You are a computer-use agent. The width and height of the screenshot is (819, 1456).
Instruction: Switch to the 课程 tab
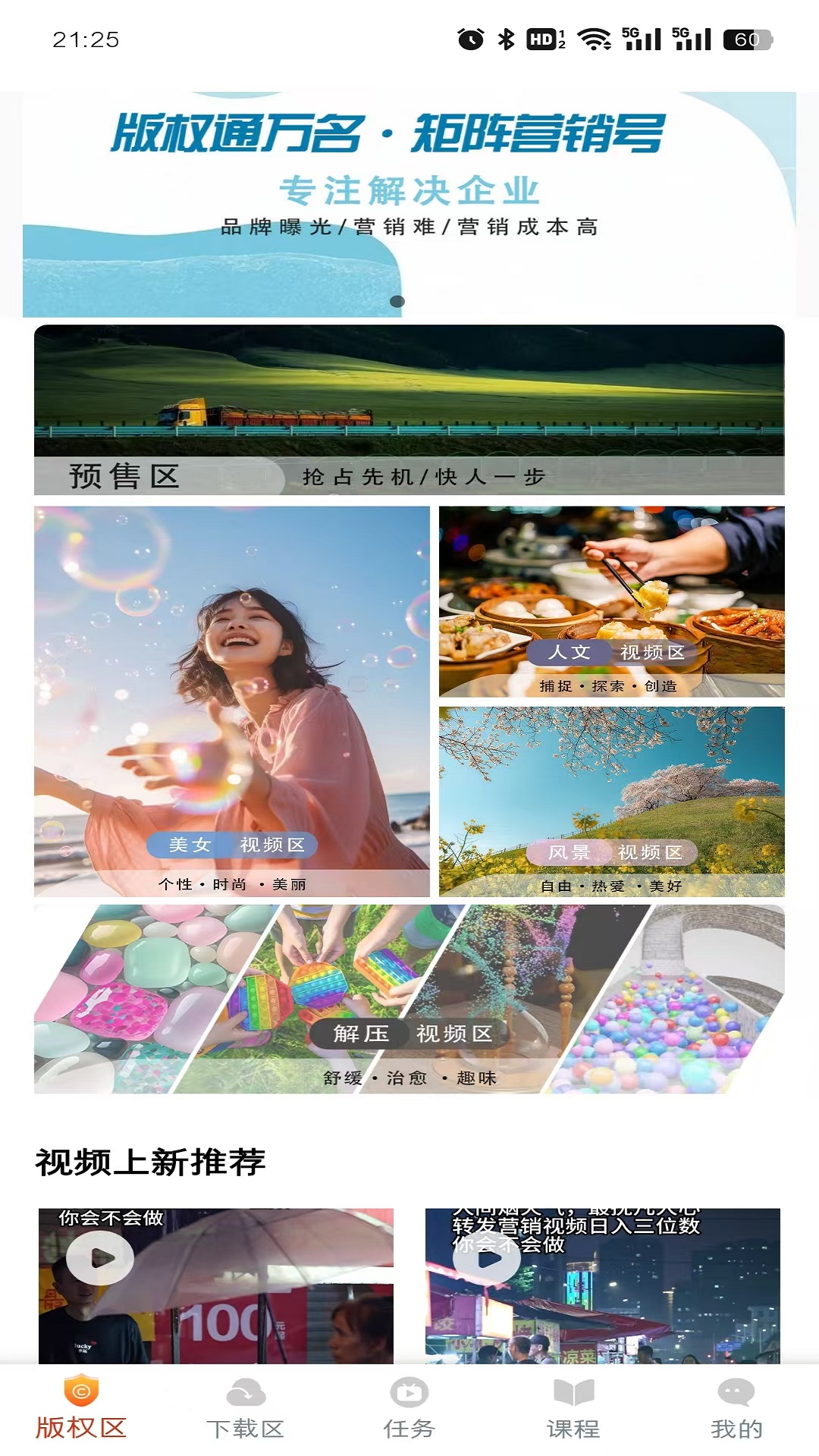(x=573, y=1410)
